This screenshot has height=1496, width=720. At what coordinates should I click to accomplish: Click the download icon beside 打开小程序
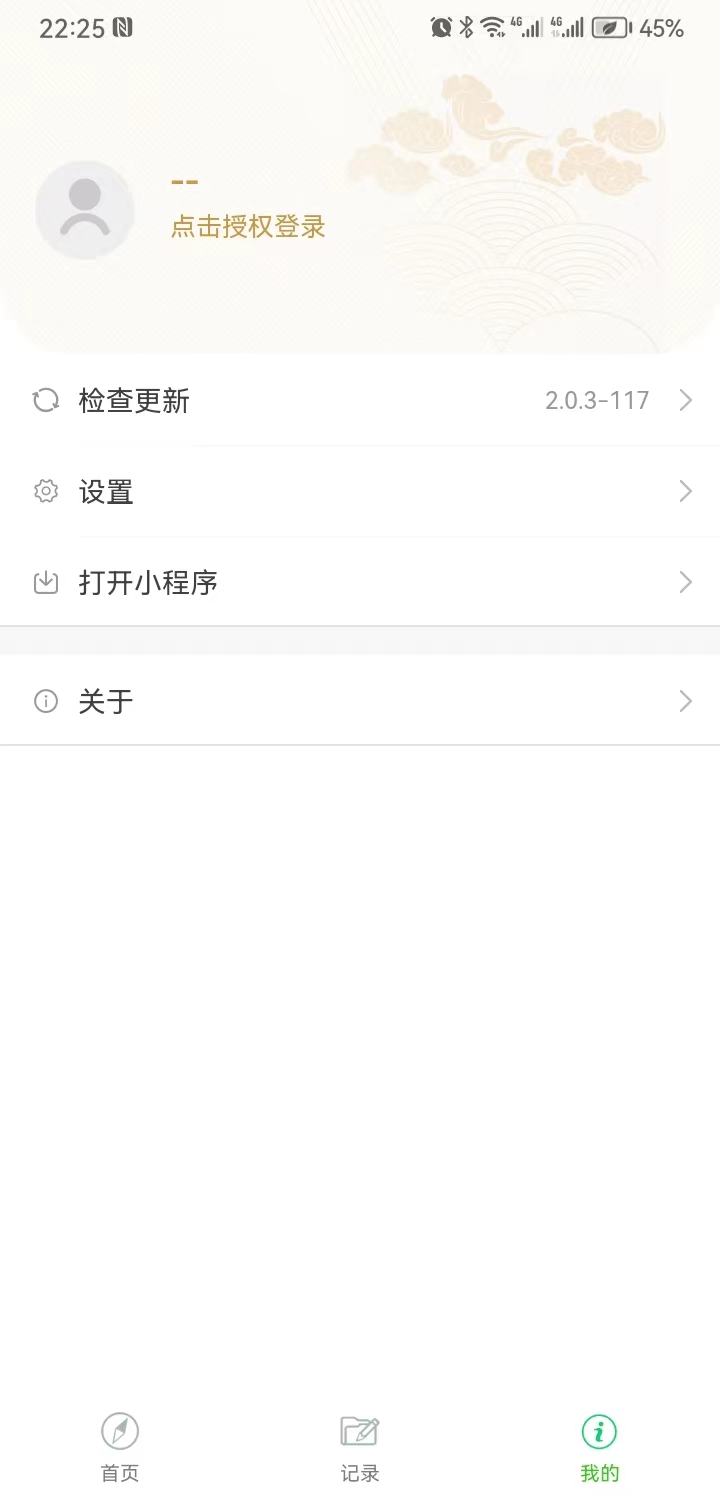[46, 581]
